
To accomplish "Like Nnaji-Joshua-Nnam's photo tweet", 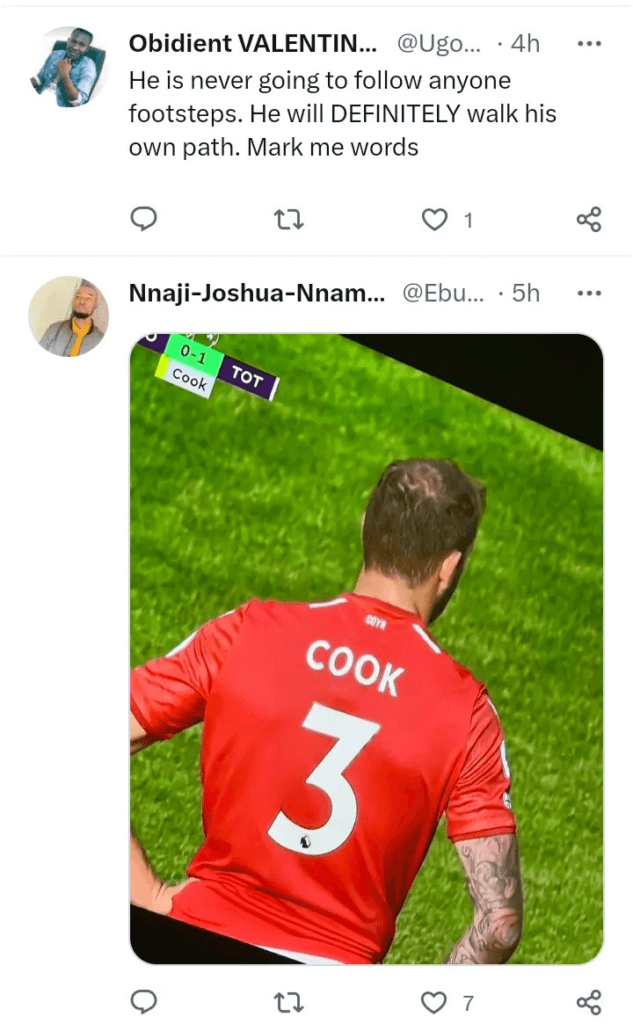I will tap(434, 1000).
